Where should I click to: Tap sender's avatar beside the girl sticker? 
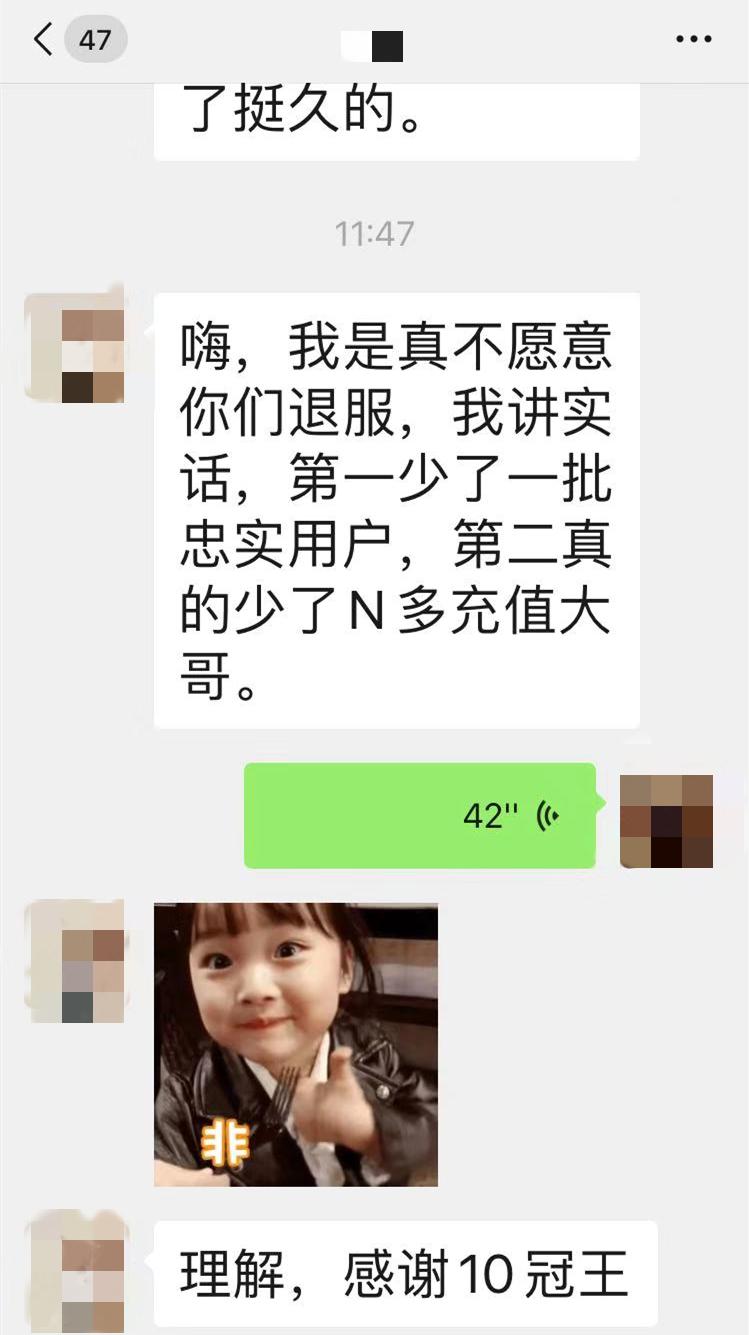click(77, 961)
